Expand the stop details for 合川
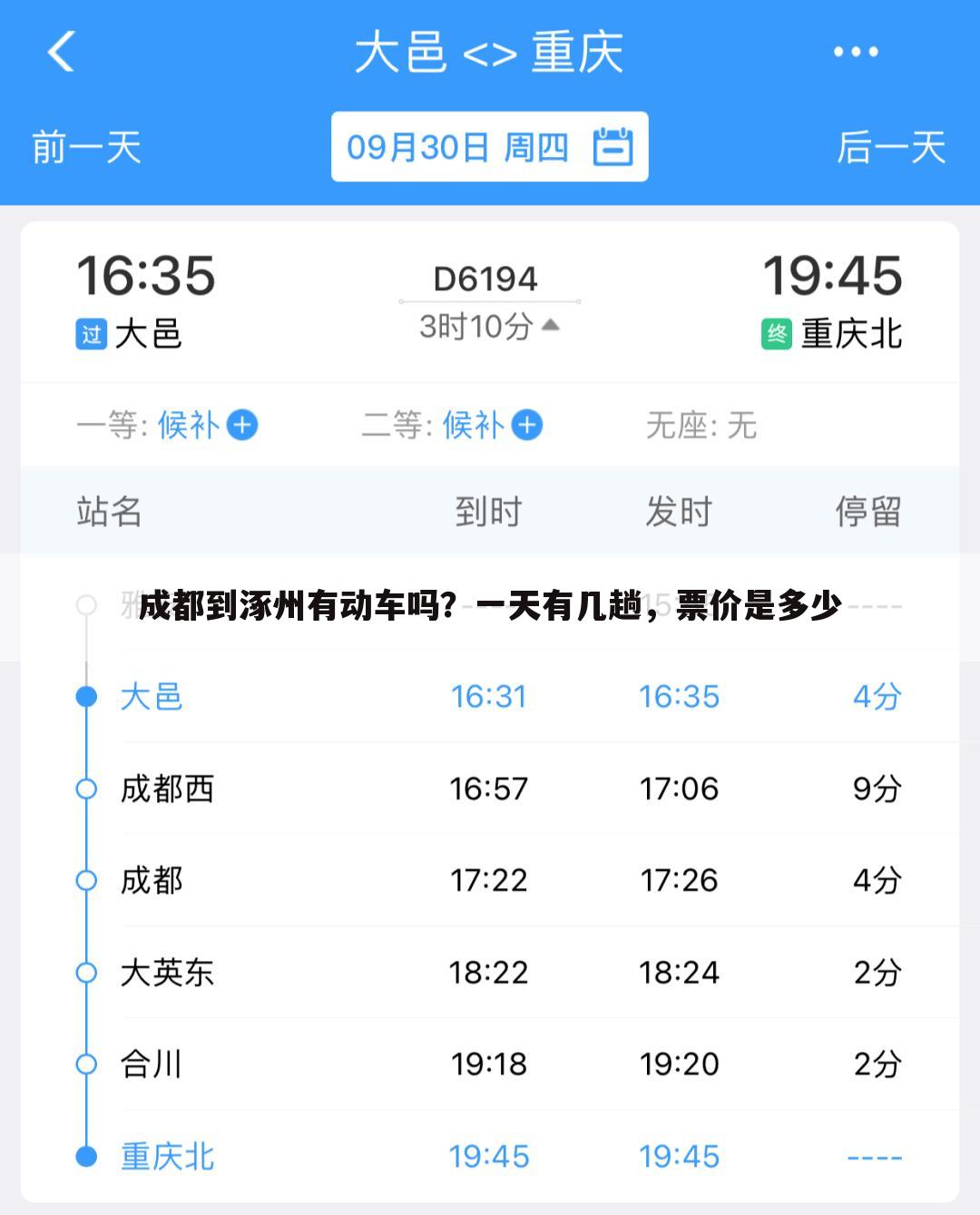The width and height of the screenshot is (980, 1215). pyautogui.click(x=86, y=1064)
